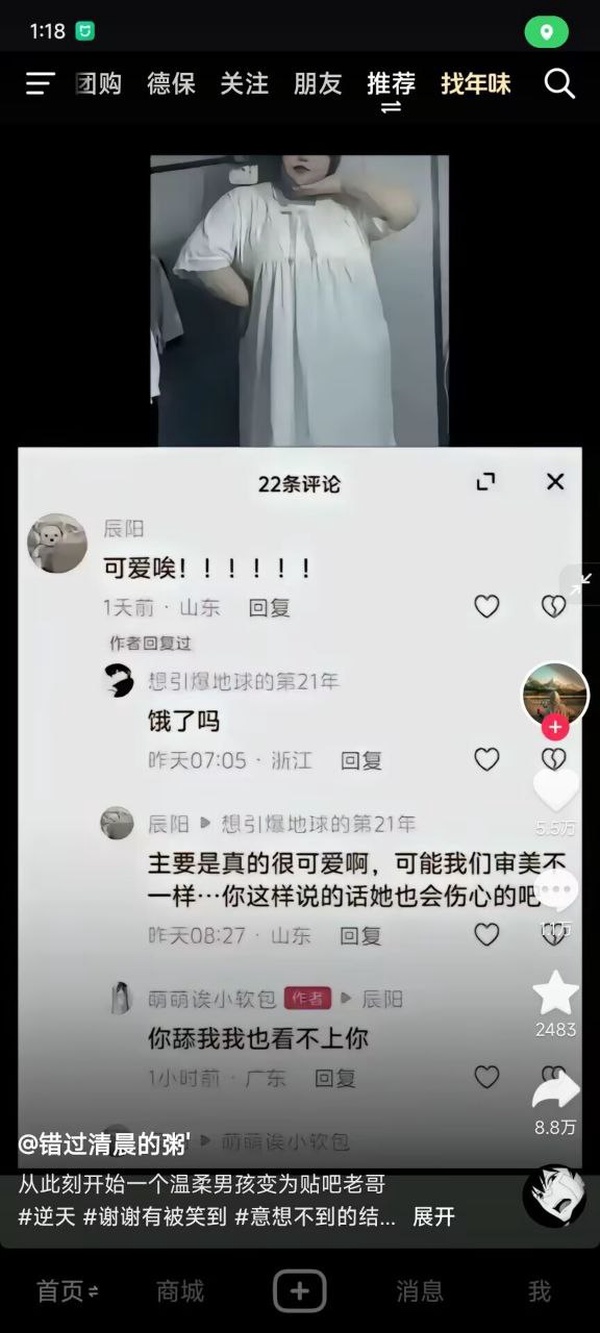
Task: Open the 找年味 tab
Action: (476, 84)
